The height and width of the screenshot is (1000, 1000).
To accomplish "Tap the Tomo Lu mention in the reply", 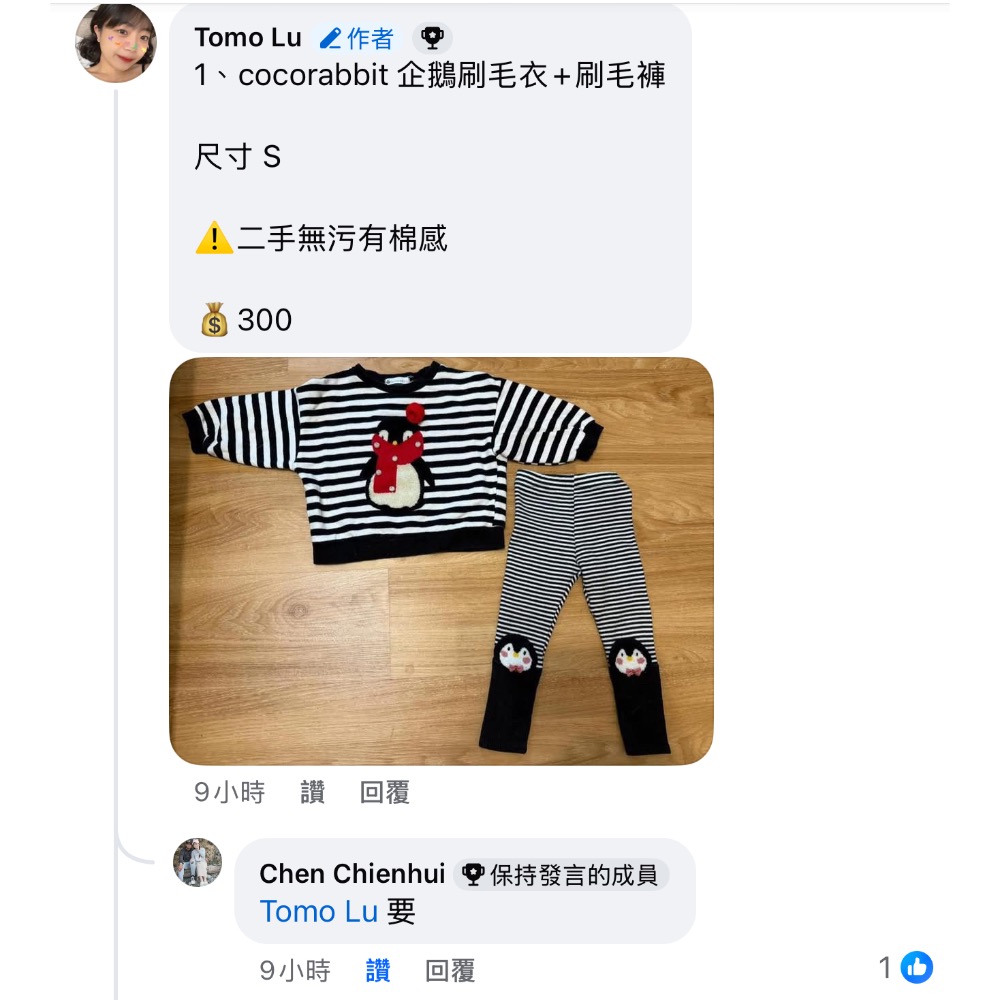I will tap(318, 912).
